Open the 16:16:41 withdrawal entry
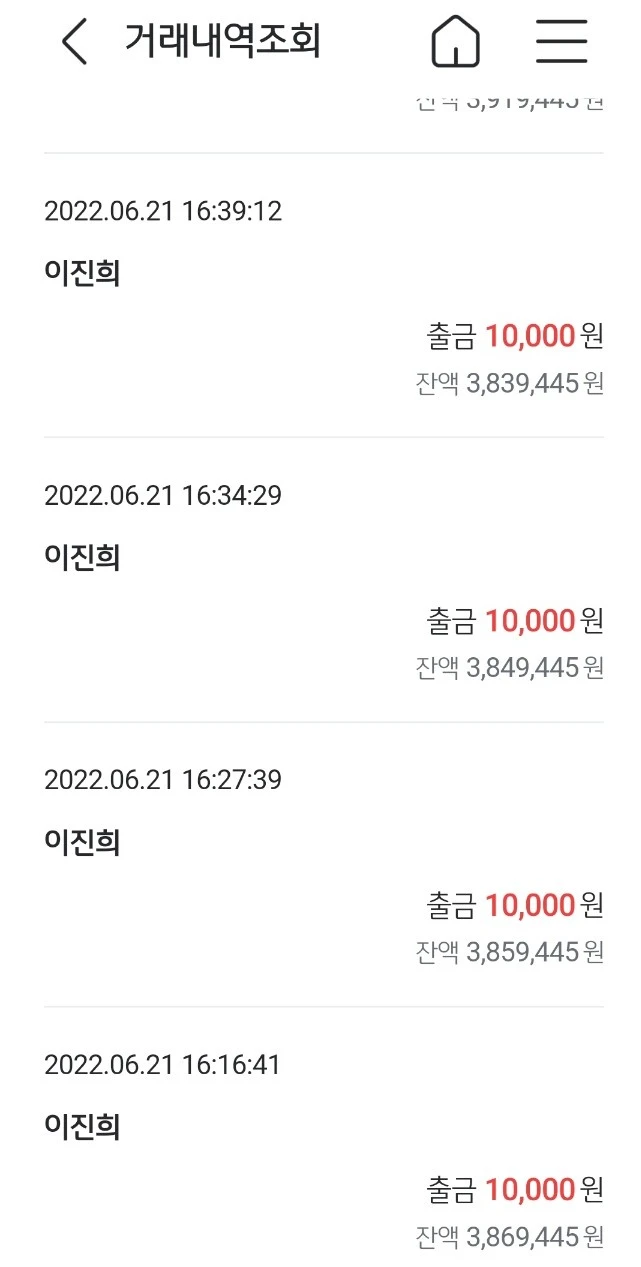The height and width of the screenshot is (1267, 641). (323, 1150)
